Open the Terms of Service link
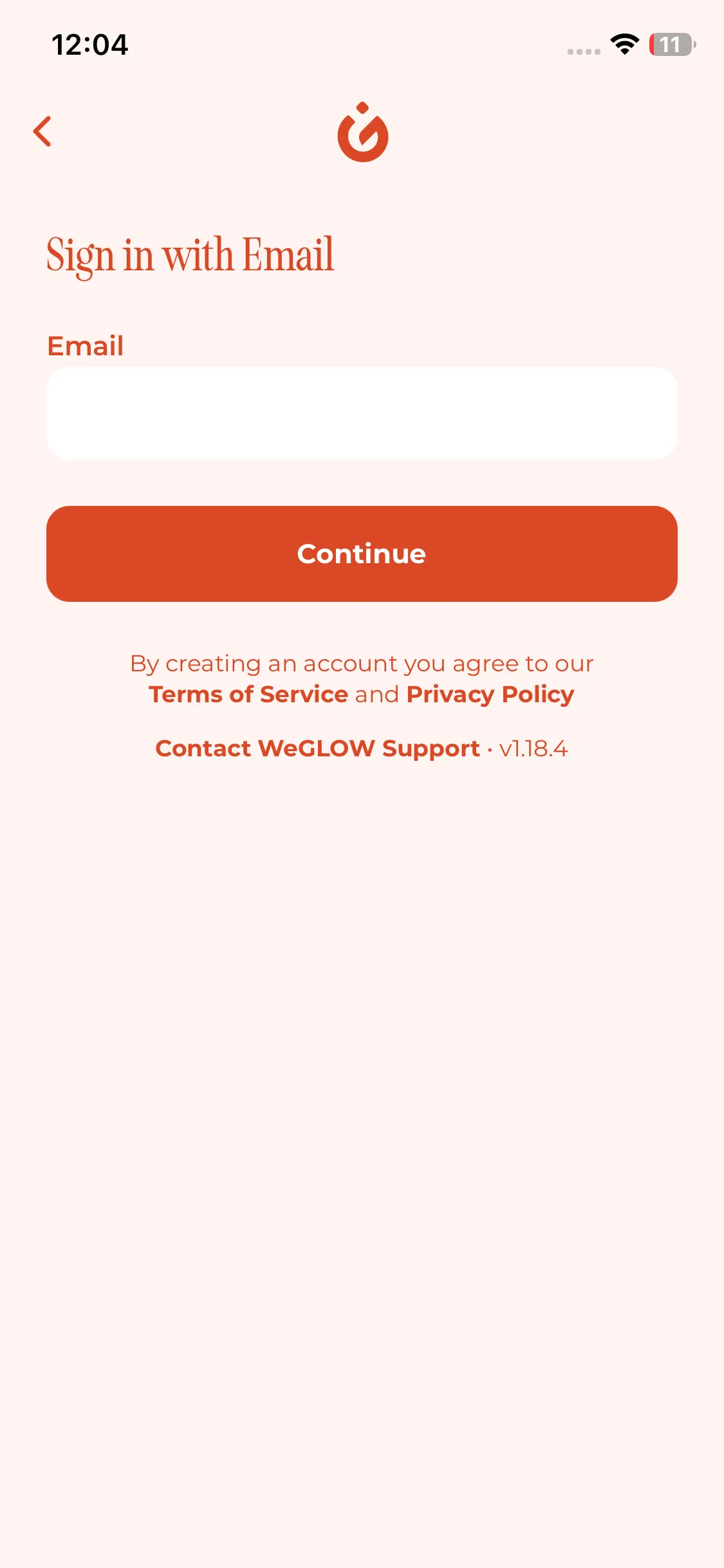This screenshot has width=724, height=1568. 248,695
